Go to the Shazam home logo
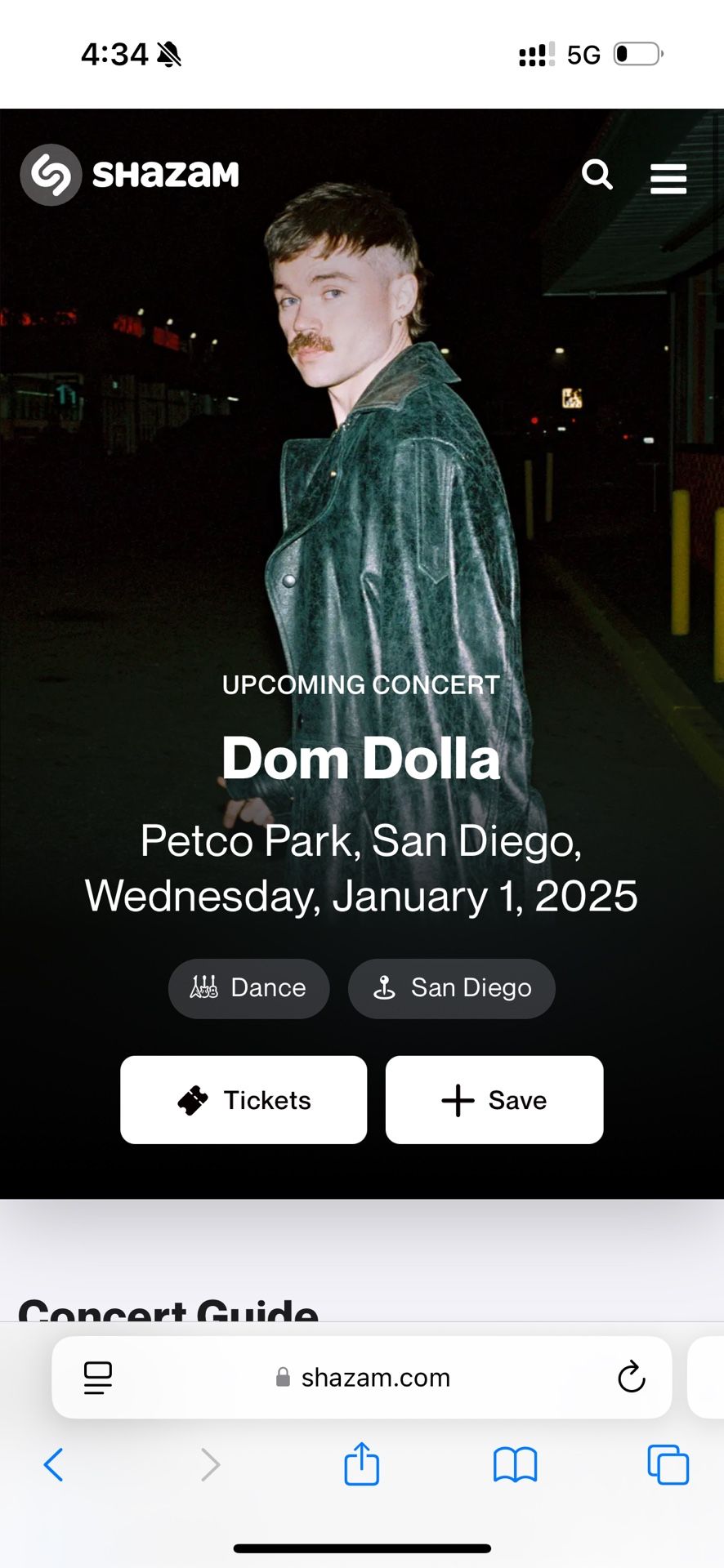The height and width of the screenshot is (1568, 724). click(131, 175)
